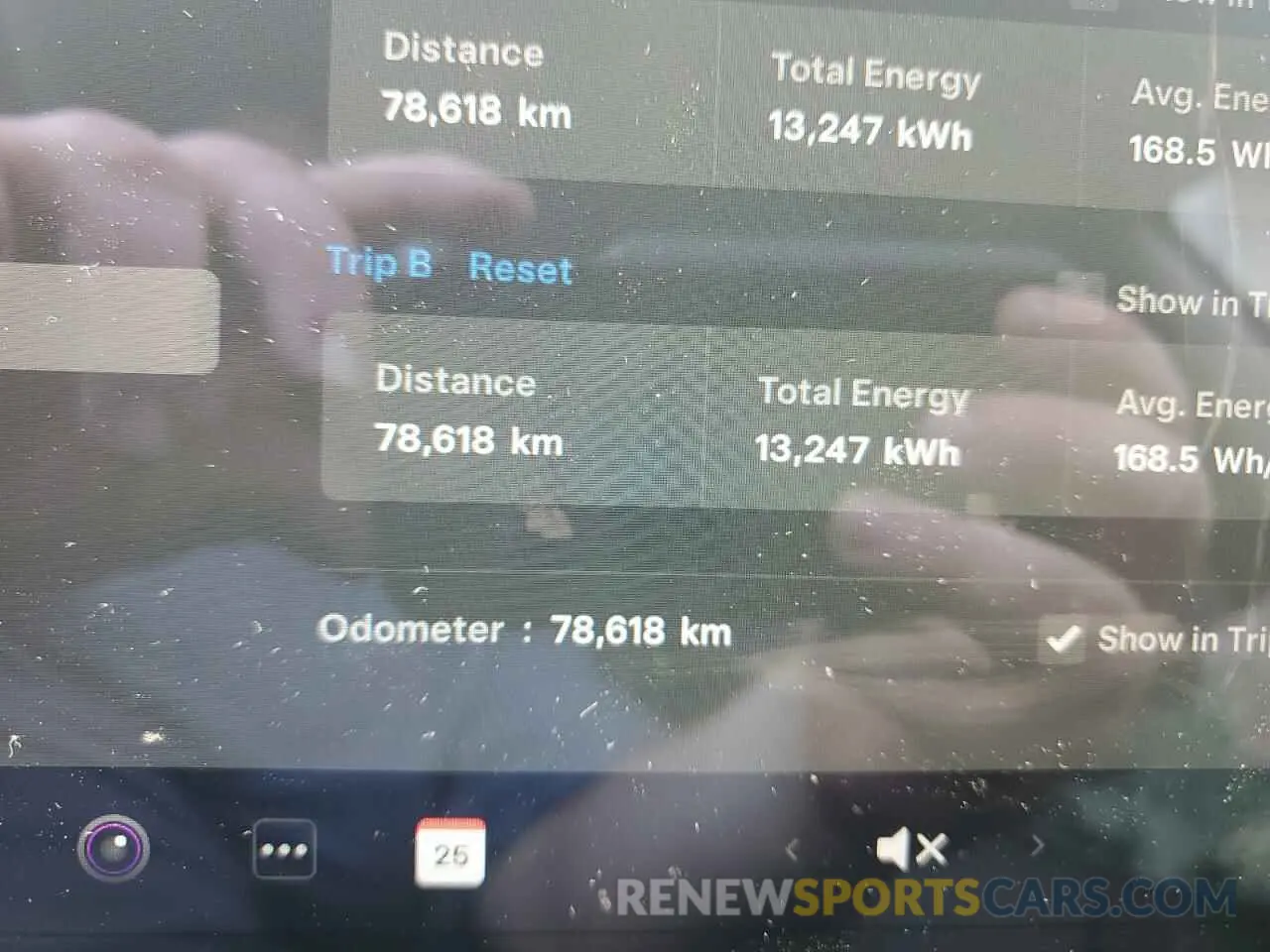Raise volume with the right chevron

tap(1037, 846)
